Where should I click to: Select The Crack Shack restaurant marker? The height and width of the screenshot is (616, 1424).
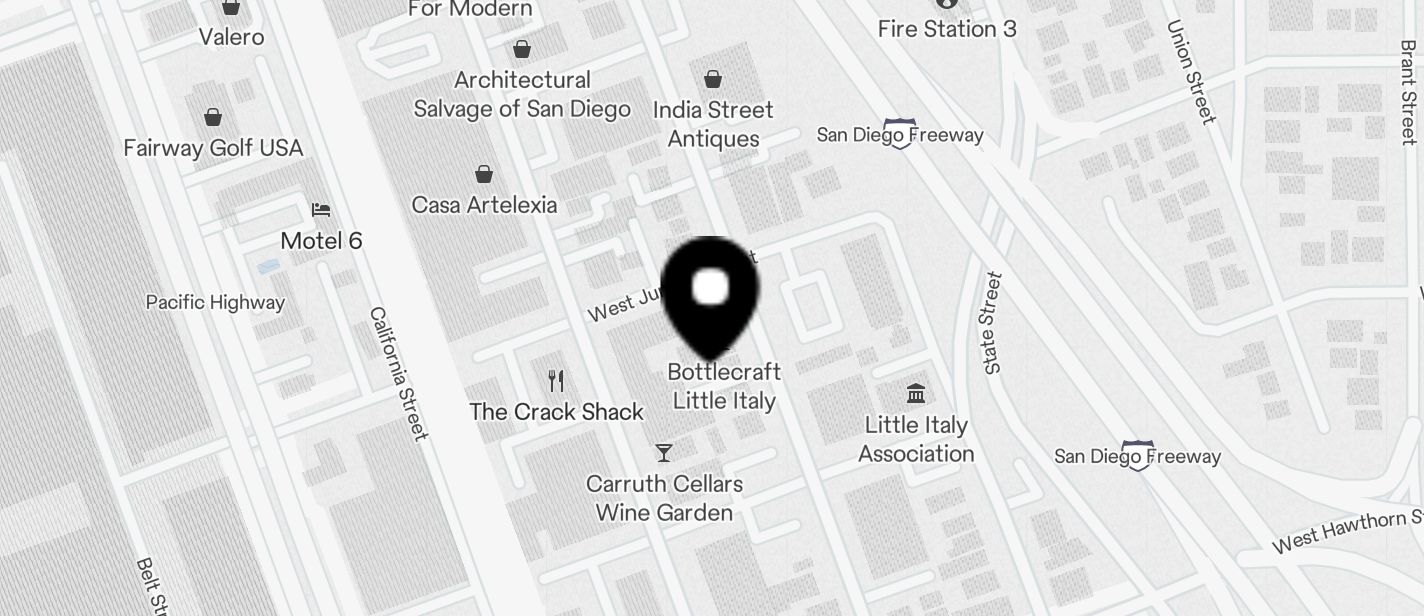pyautogui.click(x=557, y=381)
